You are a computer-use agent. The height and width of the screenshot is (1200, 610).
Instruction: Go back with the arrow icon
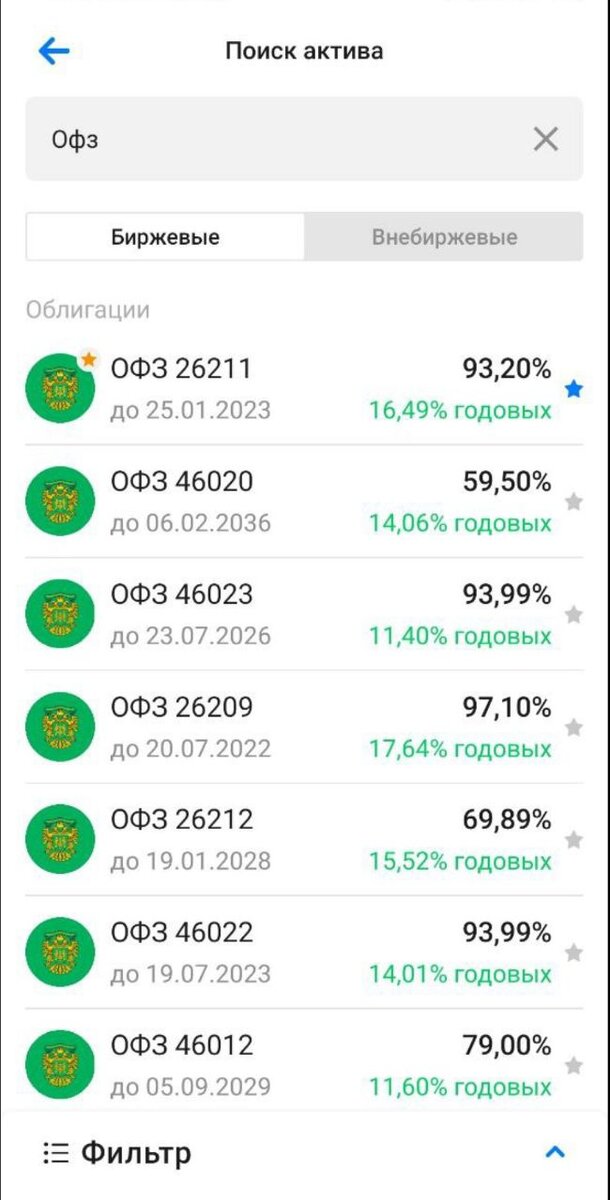coord(53,51)
